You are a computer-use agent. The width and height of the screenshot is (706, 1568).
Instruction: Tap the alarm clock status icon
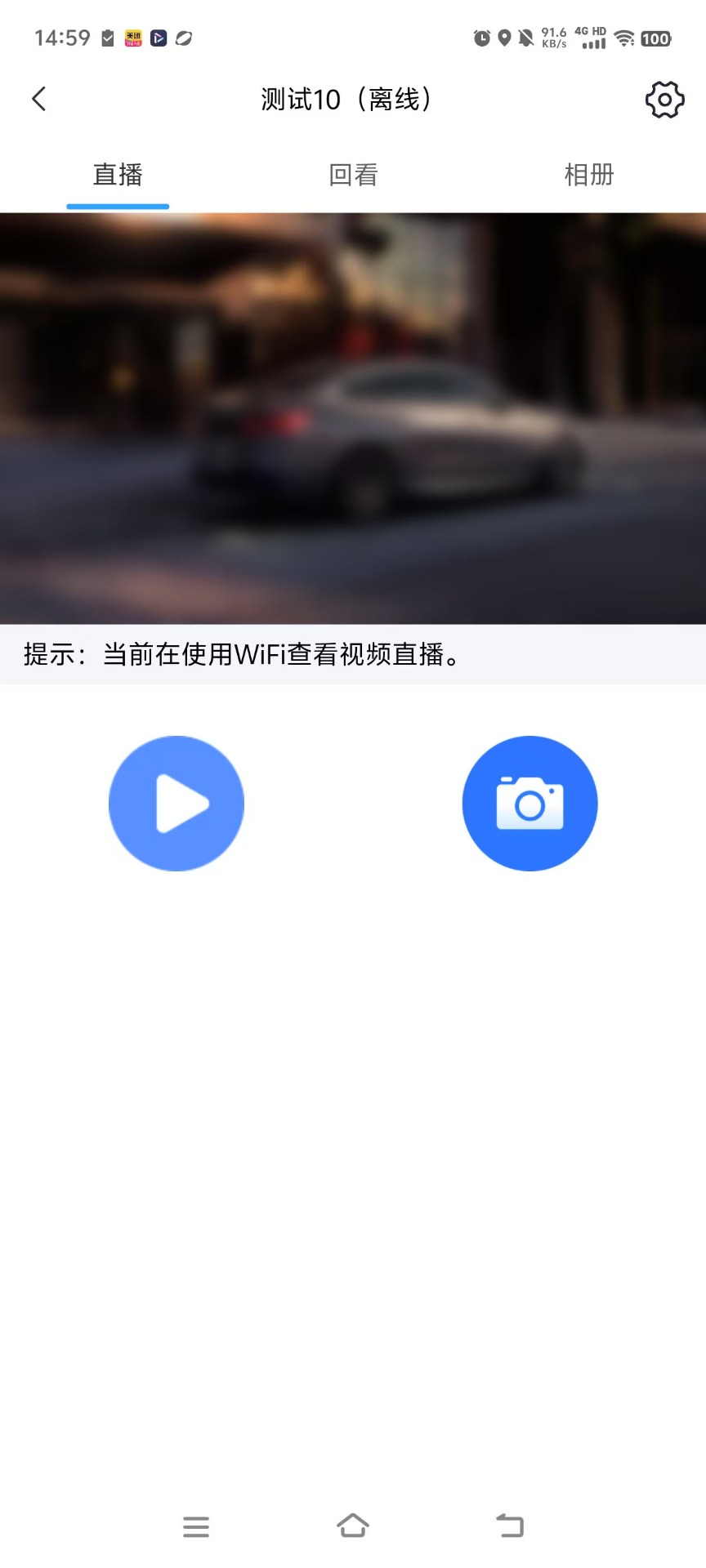(x=480, y=38)
